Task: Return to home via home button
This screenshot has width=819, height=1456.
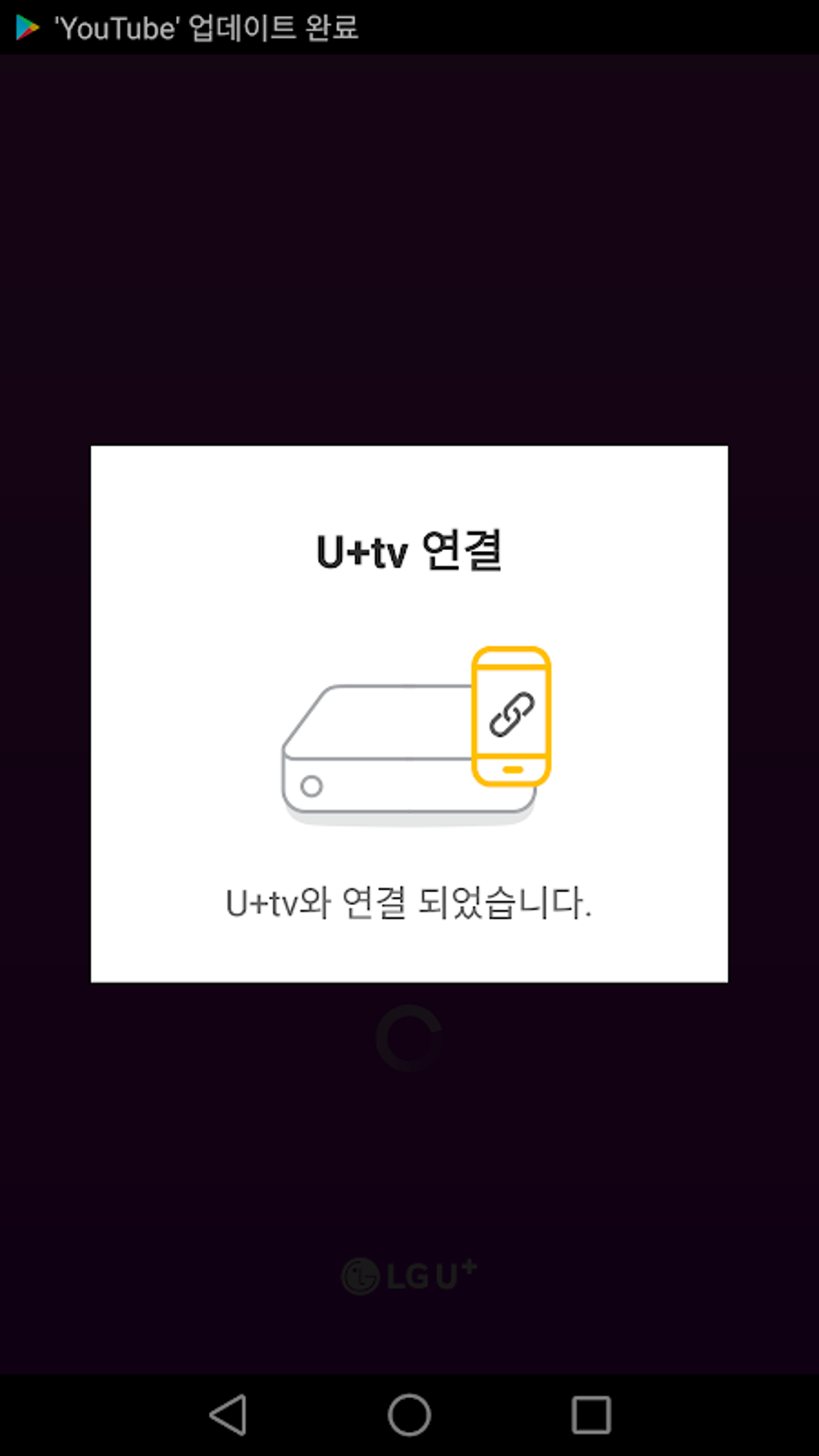Action: 409,1414
